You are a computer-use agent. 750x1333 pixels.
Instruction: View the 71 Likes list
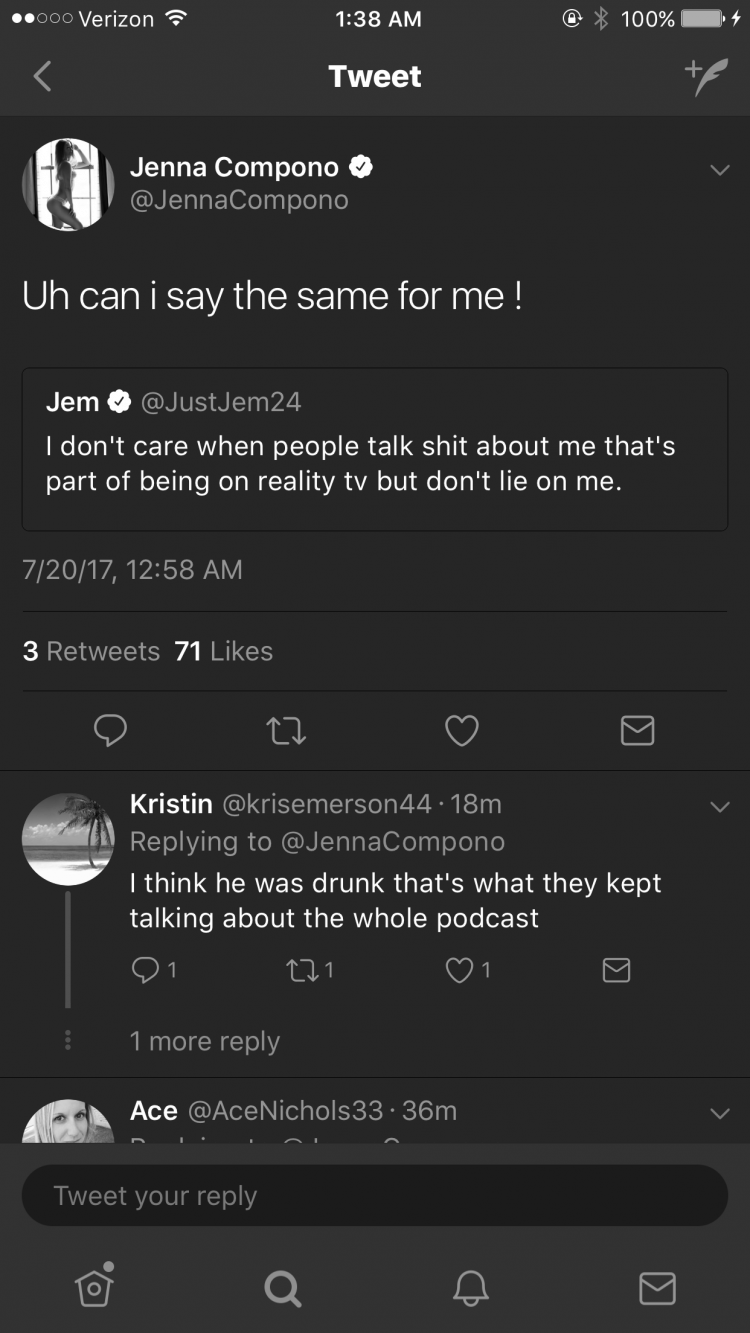224,651
